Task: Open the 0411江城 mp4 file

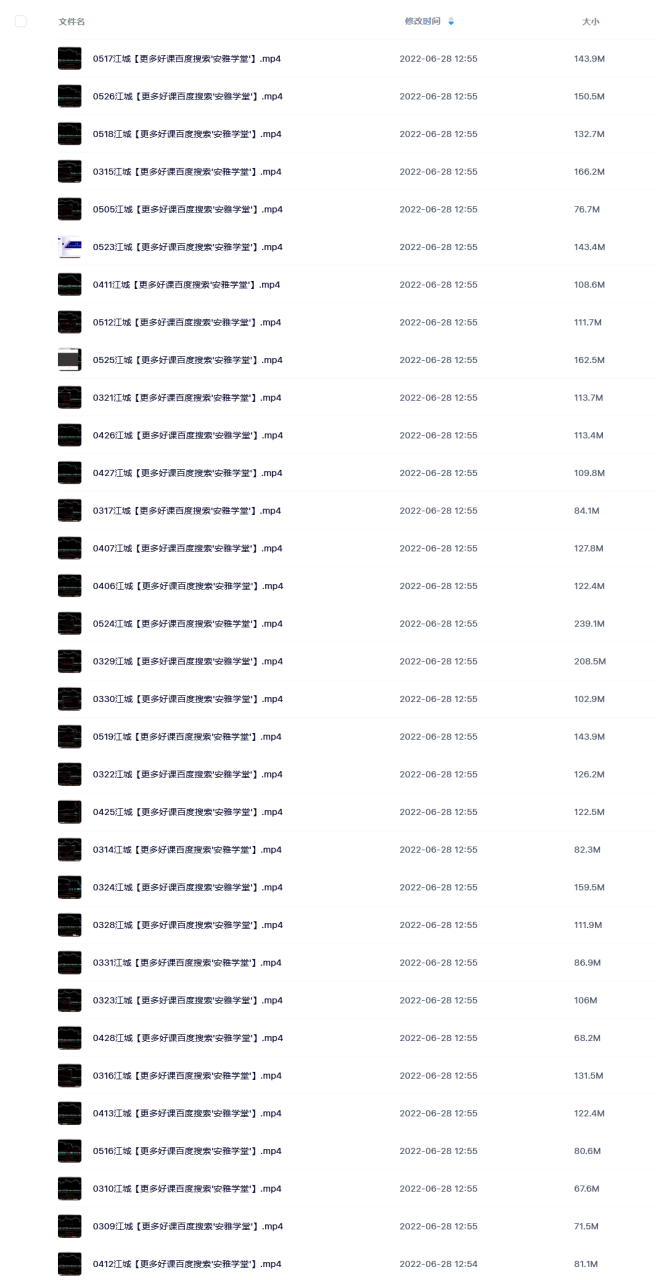Action: (187, 285)
